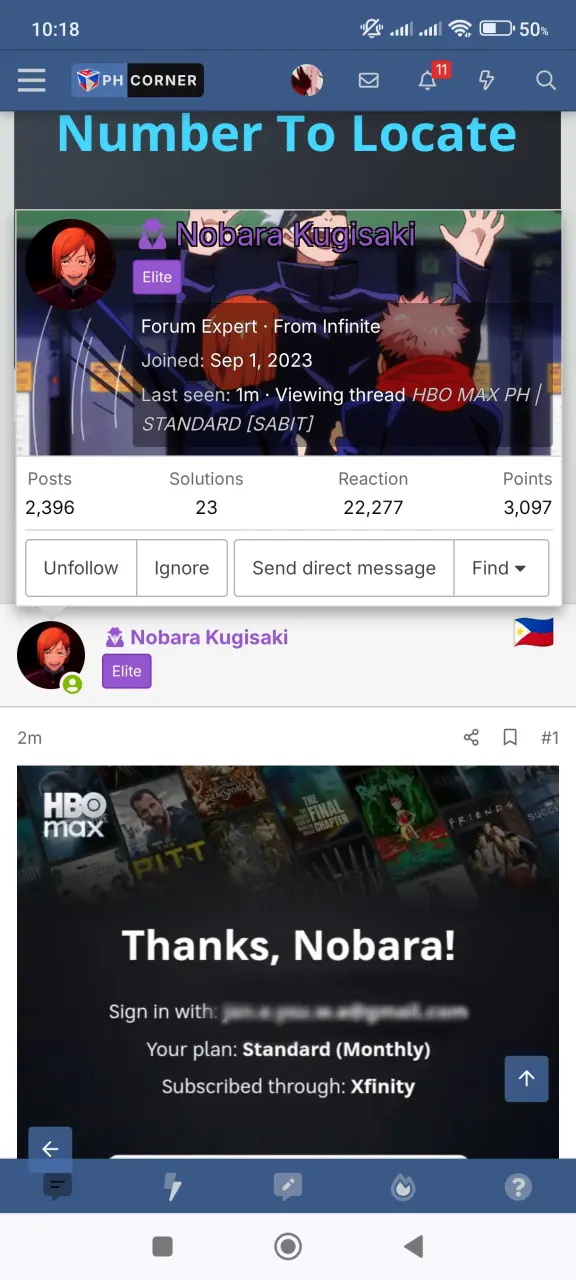Screen dimensions: 576x1280
Task: Open the notifications bell with 11 alerts
Action: coord(428,80)
